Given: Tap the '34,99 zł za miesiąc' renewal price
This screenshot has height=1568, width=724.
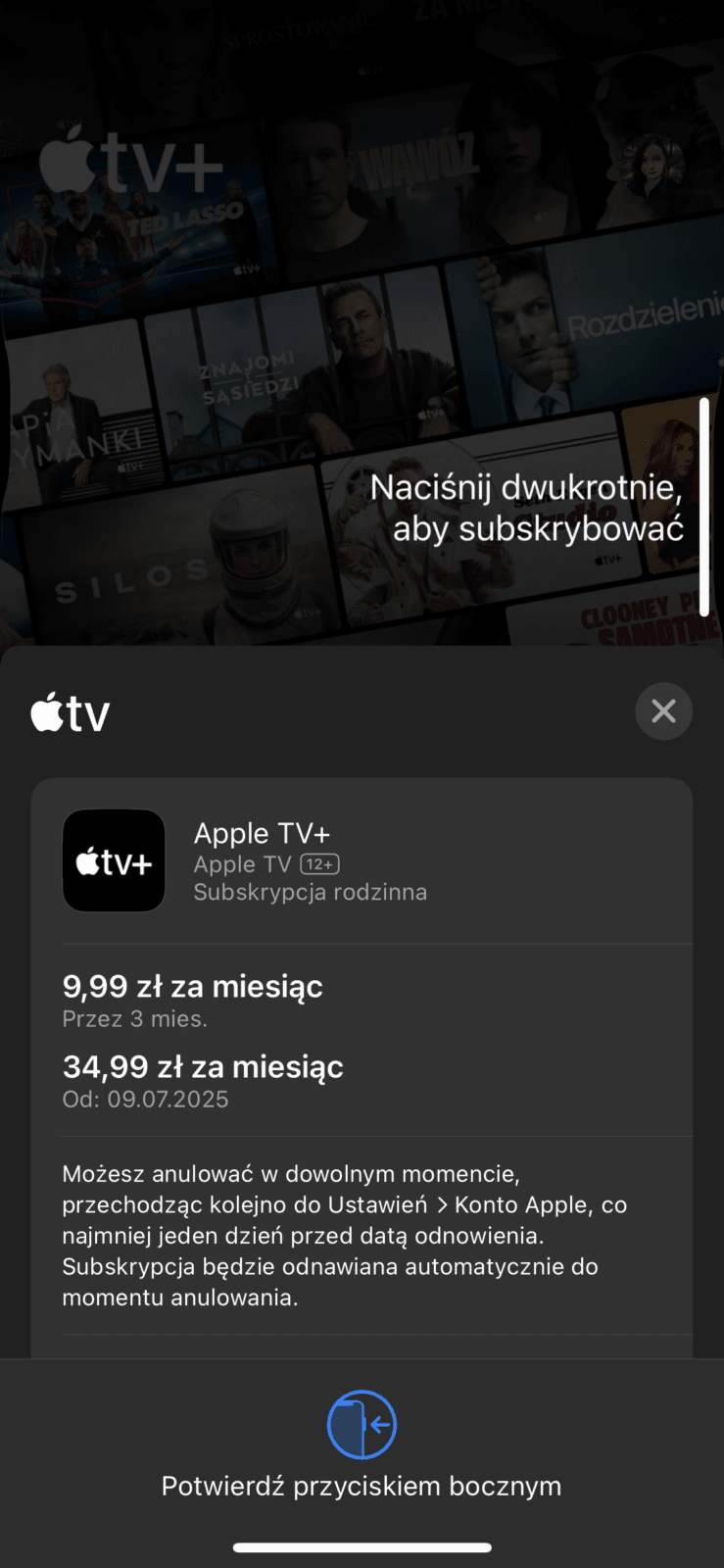Looking at the screenshot, I should pyautogui.click(x=203, y=1066).
